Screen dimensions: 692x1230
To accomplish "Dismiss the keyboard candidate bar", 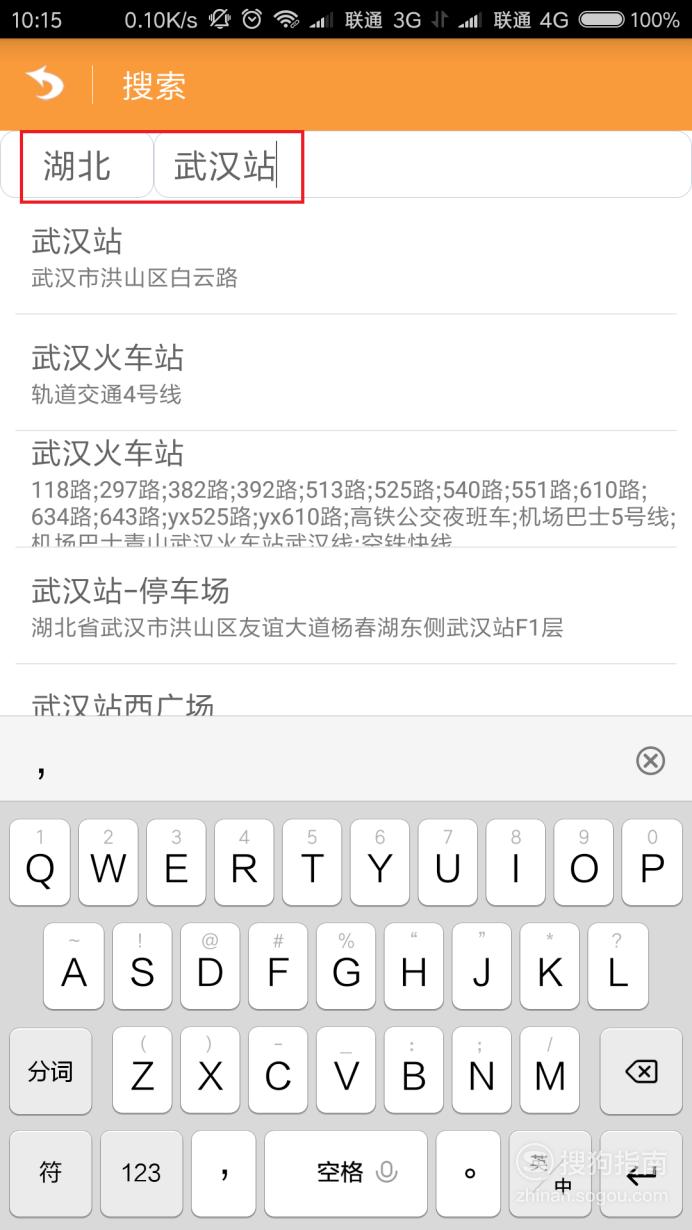I will pyautogui.click(x=650, y=761).
